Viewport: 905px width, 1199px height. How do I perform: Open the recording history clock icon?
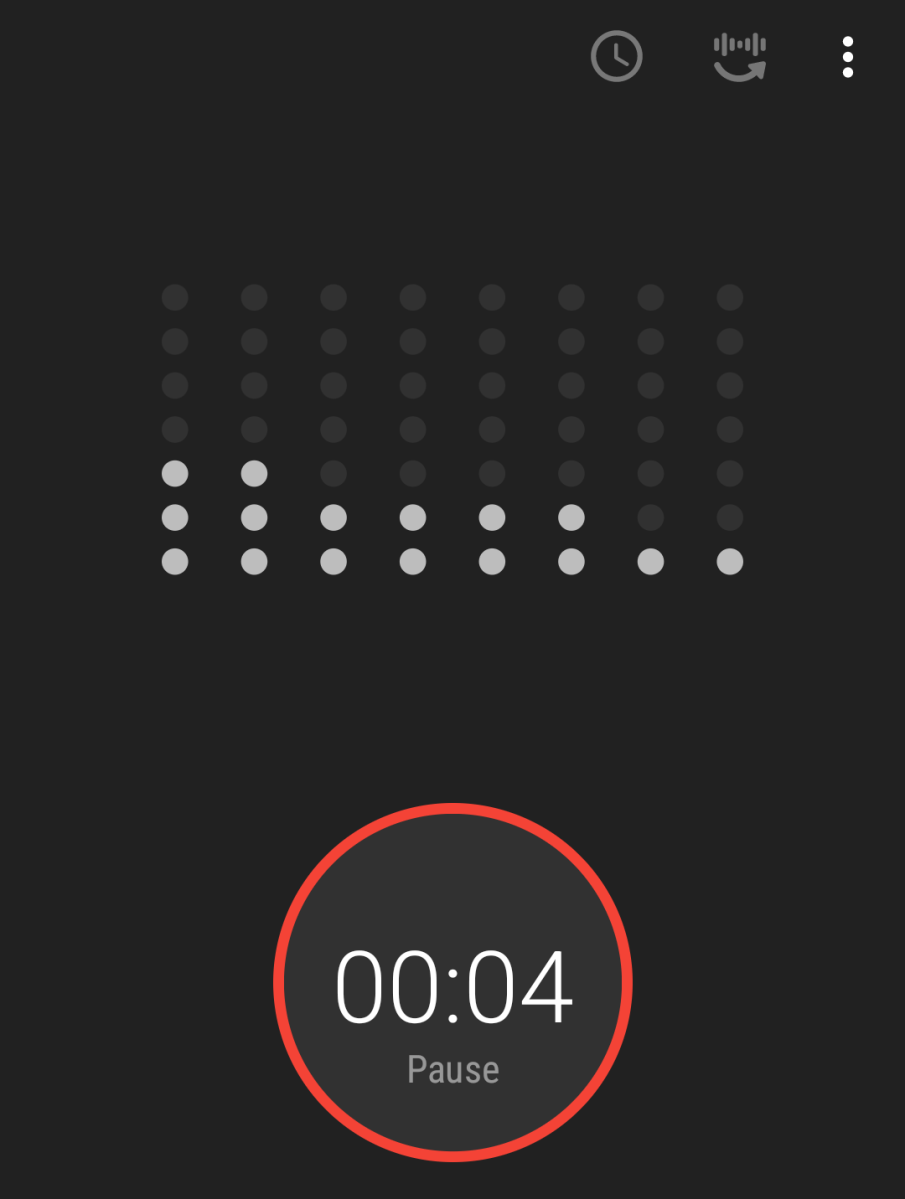(x=616, y=57)
